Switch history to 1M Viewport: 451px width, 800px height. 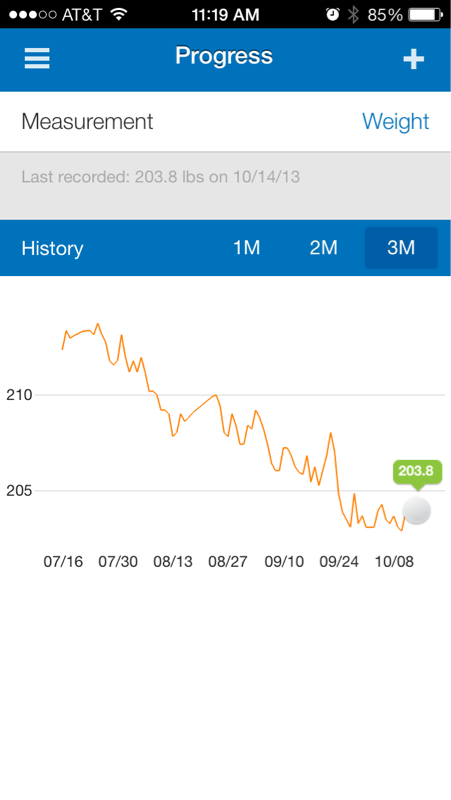246,248
